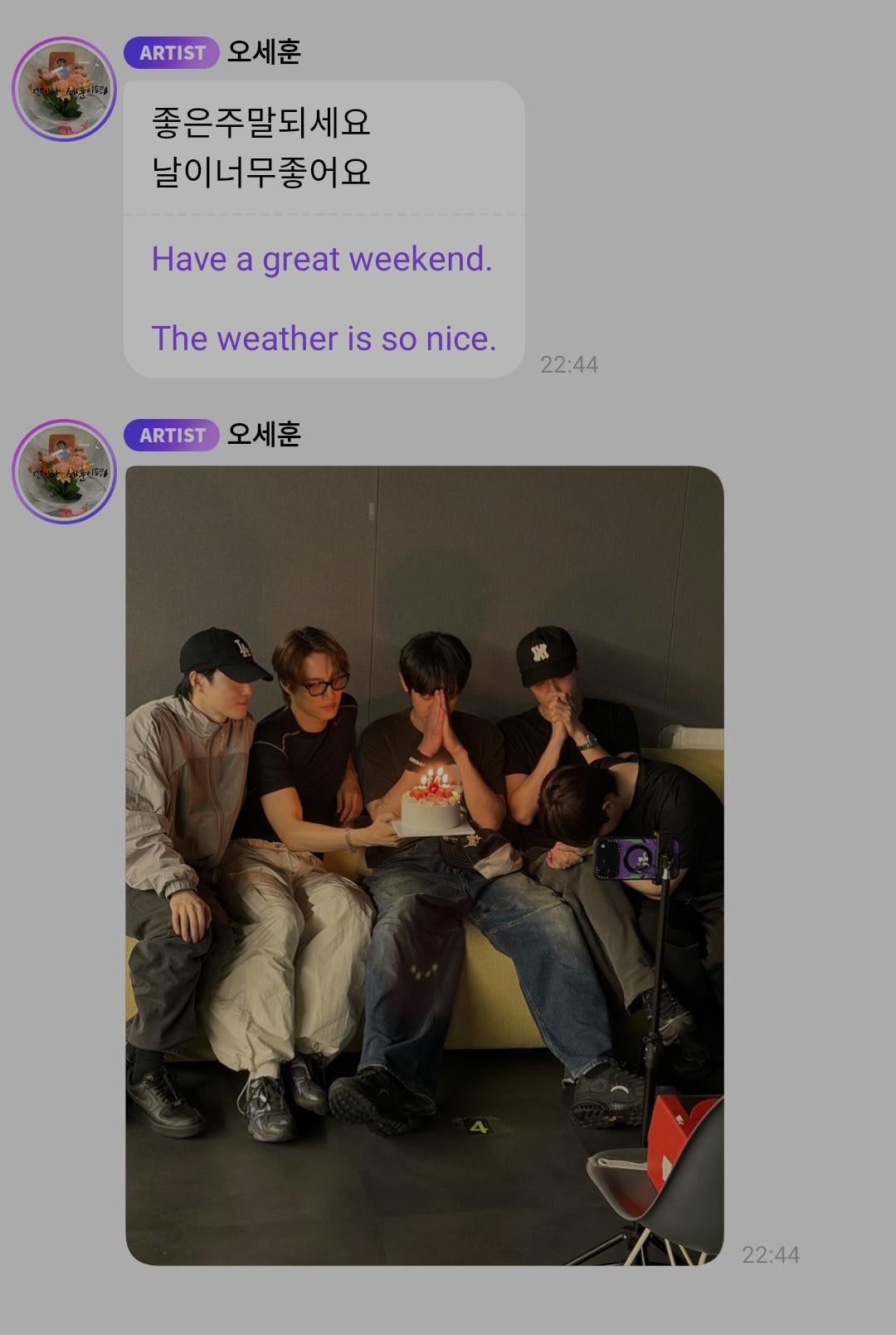Open 오세훈's avatar beside the photo message

[64, 472]
